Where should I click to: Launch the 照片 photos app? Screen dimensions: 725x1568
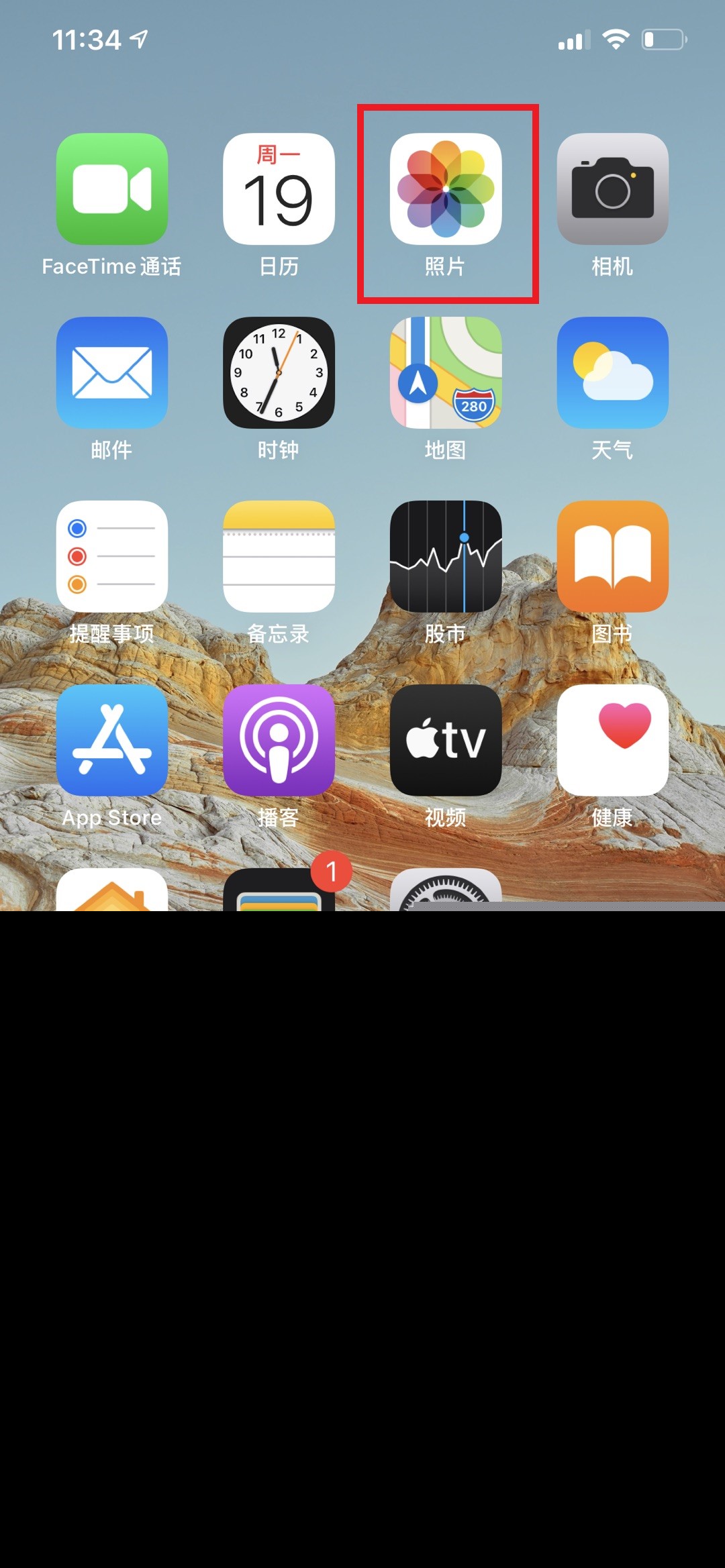coord(446,189)
